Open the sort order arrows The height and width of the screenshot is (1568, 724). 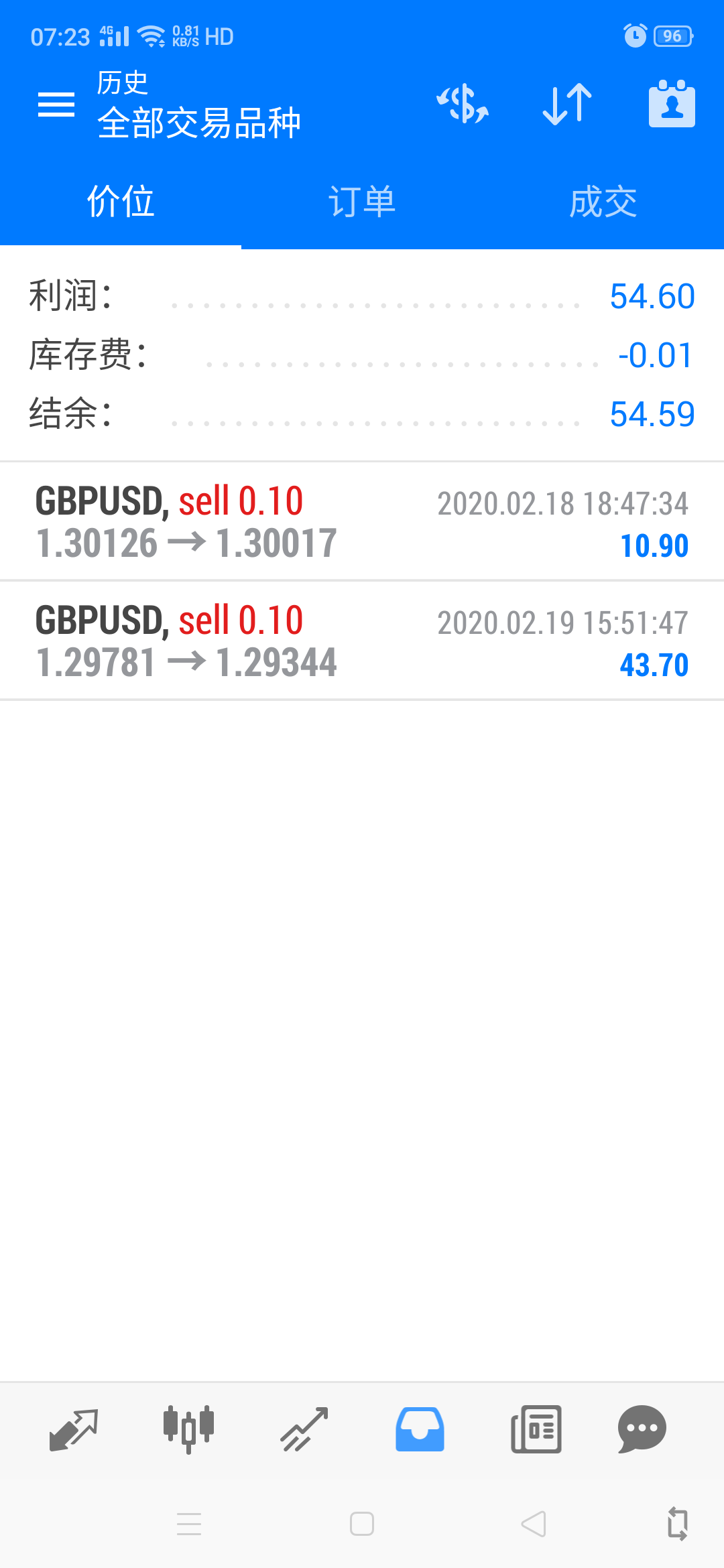coord(567,105)
